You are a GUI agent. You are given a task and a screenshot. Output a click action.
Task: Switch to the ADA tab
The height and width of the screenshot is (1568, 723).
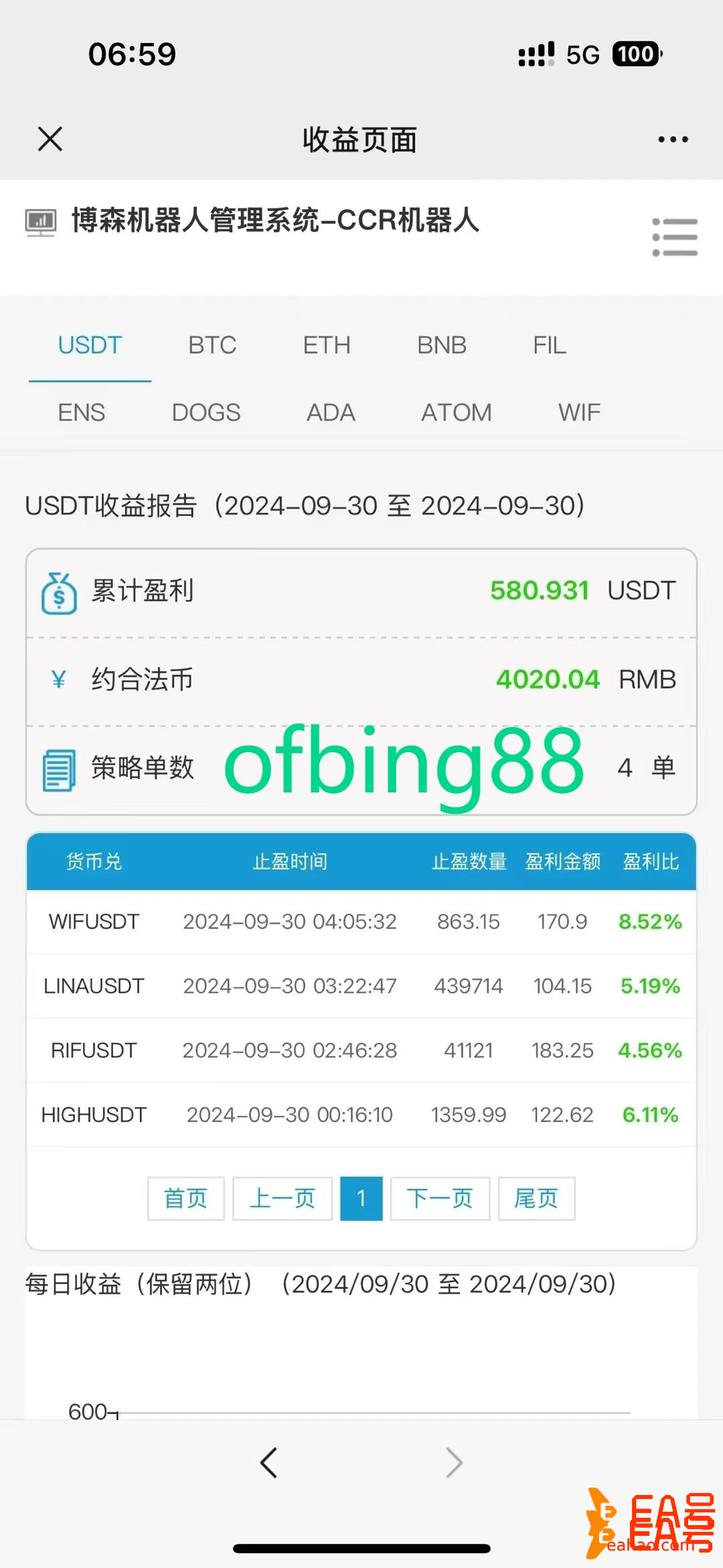[331, 413]
